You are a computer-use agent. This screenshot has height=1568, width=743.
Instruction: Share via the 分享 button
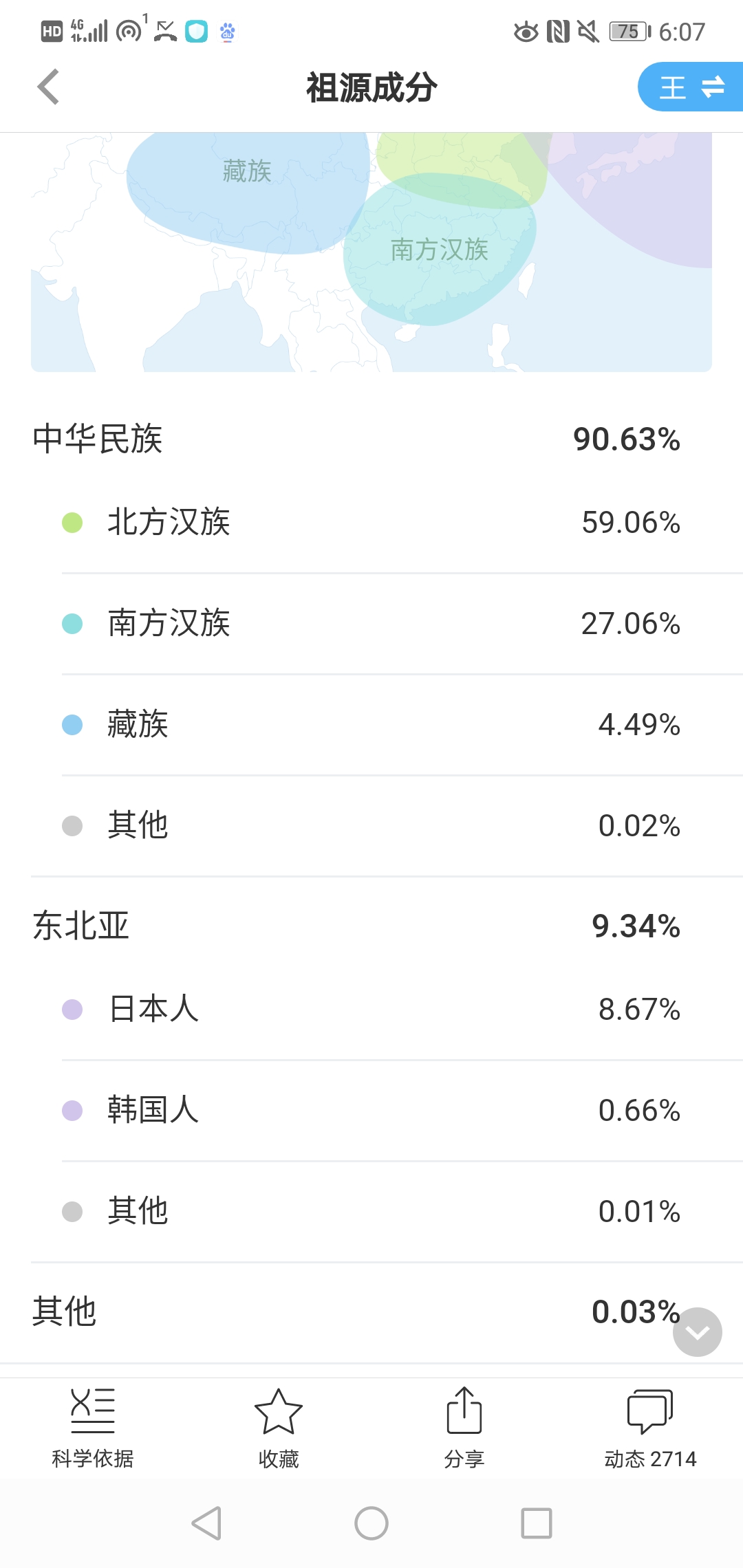click(x=464, y=1428)
